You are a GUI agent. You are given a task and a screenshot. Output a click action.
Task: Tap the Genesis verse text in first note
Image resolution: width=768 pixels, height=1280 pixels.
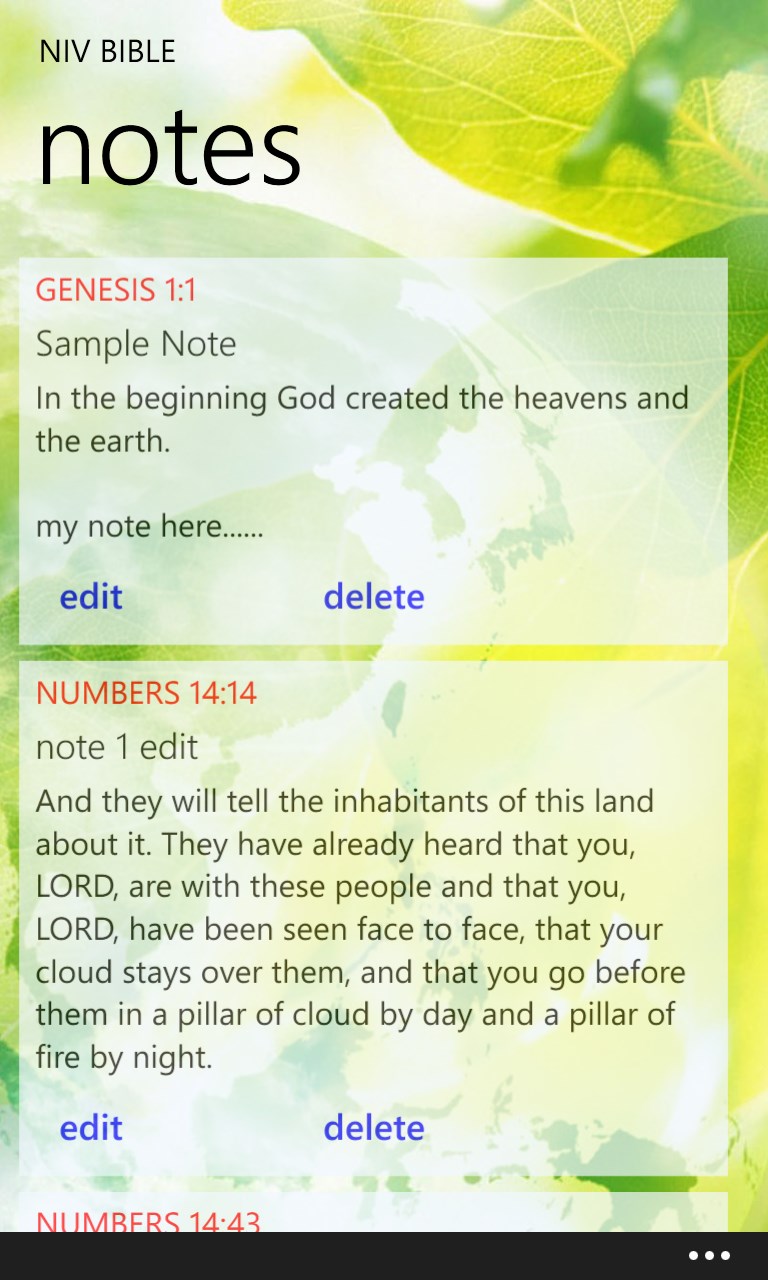click(362, 418)
